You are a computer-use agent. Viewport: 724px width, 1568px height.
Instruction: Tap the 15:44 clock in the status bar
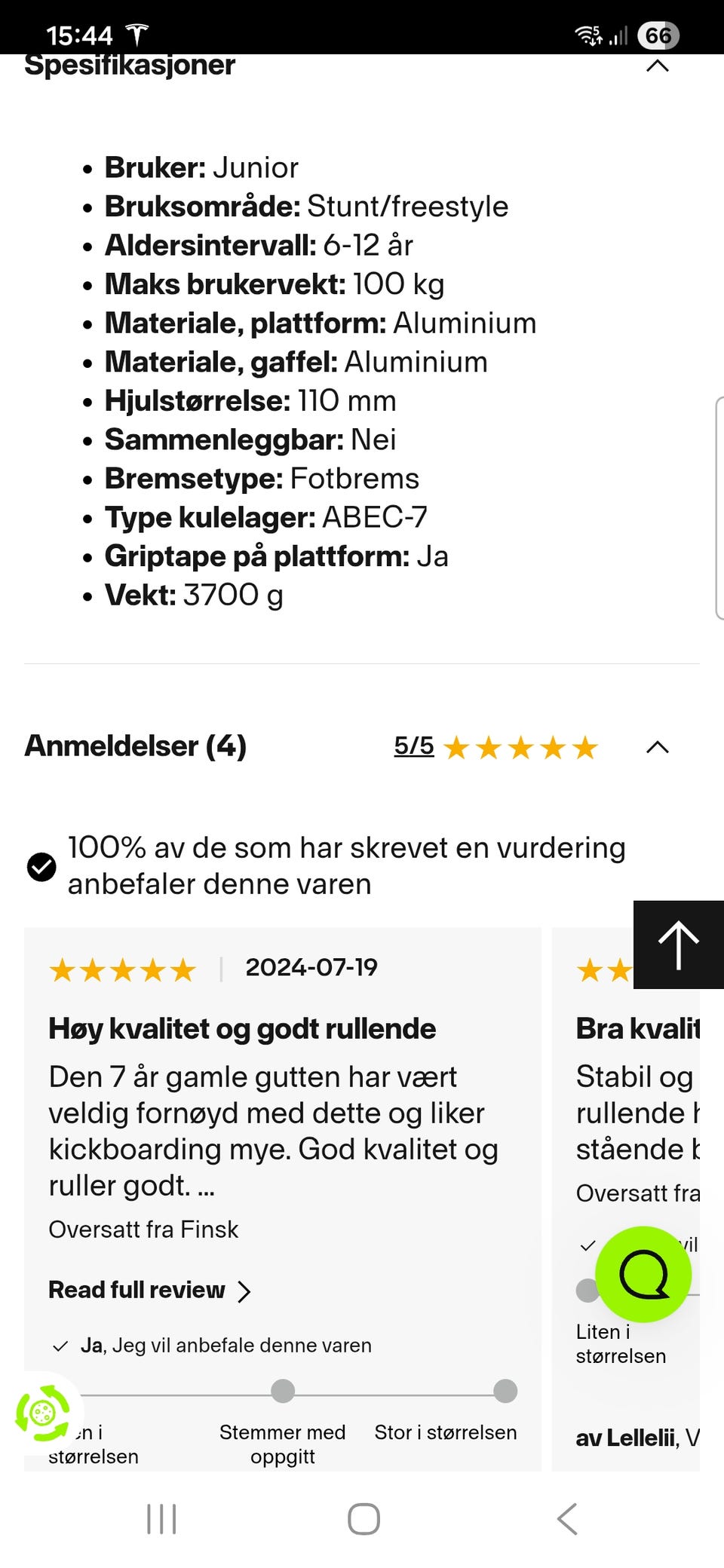tap(81, 34)
